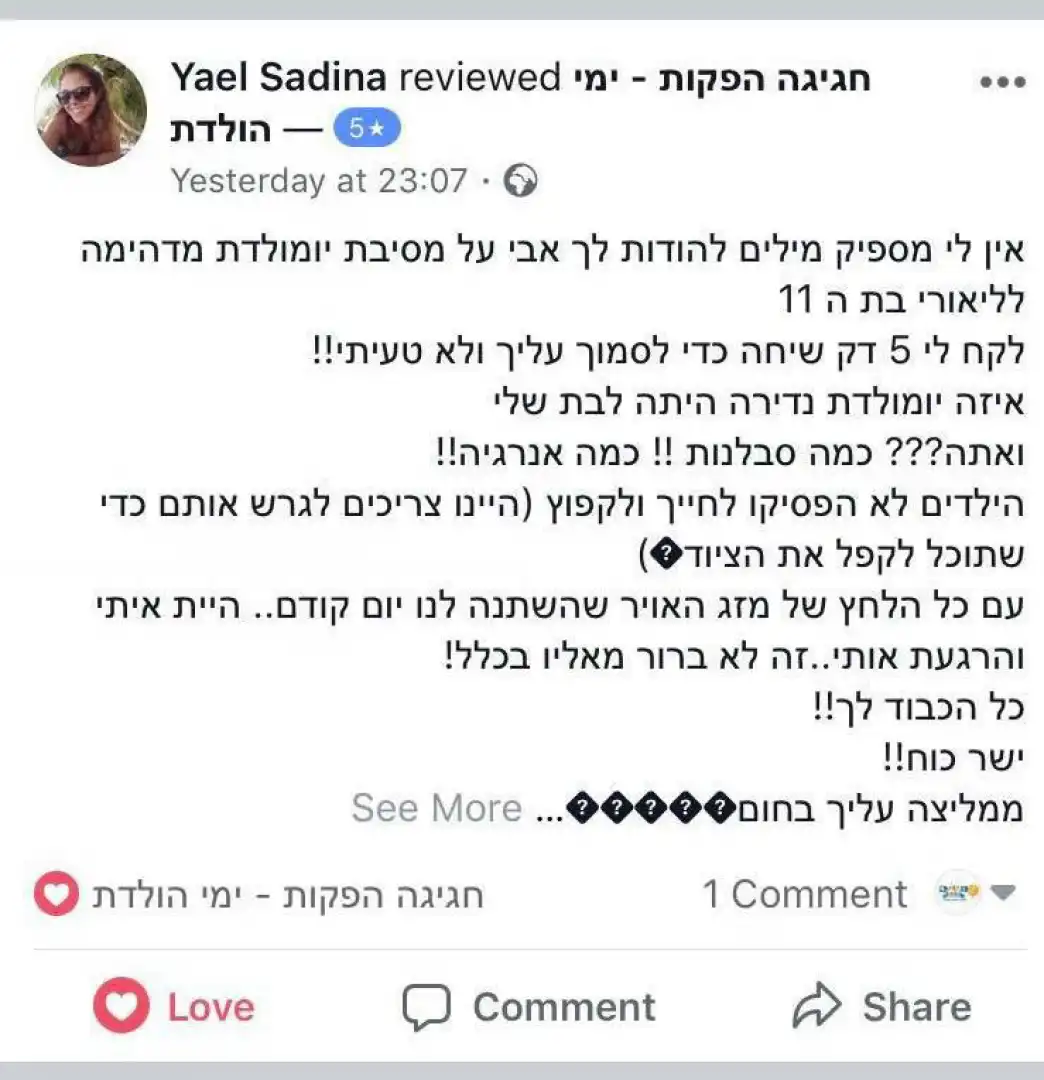The width and height of the screenshot is (1044, 1080).
Task: Expand the review with See More
Action: (436, 808)
